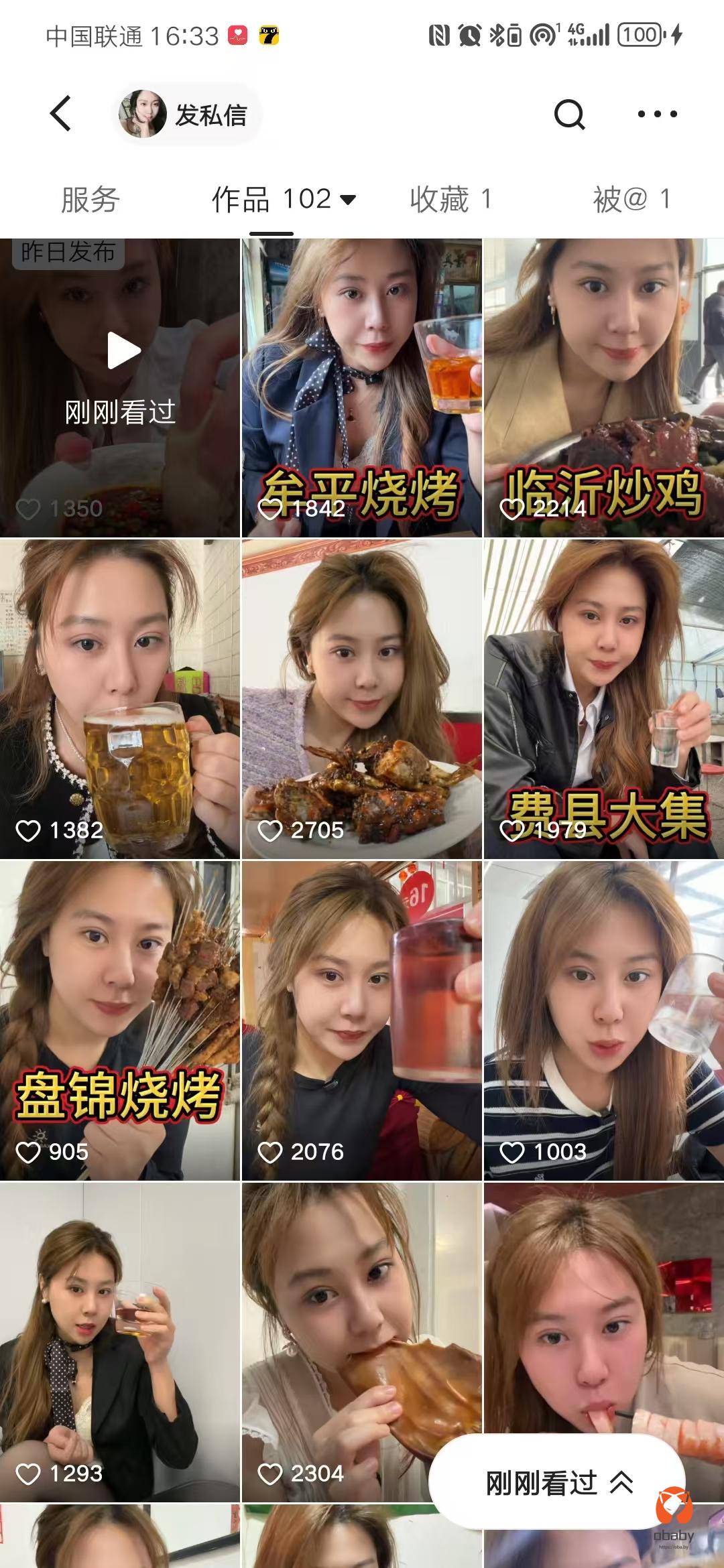Switch to the 收藏 tab
This screenshot has width=724, height=1568.
coord(450,199)
